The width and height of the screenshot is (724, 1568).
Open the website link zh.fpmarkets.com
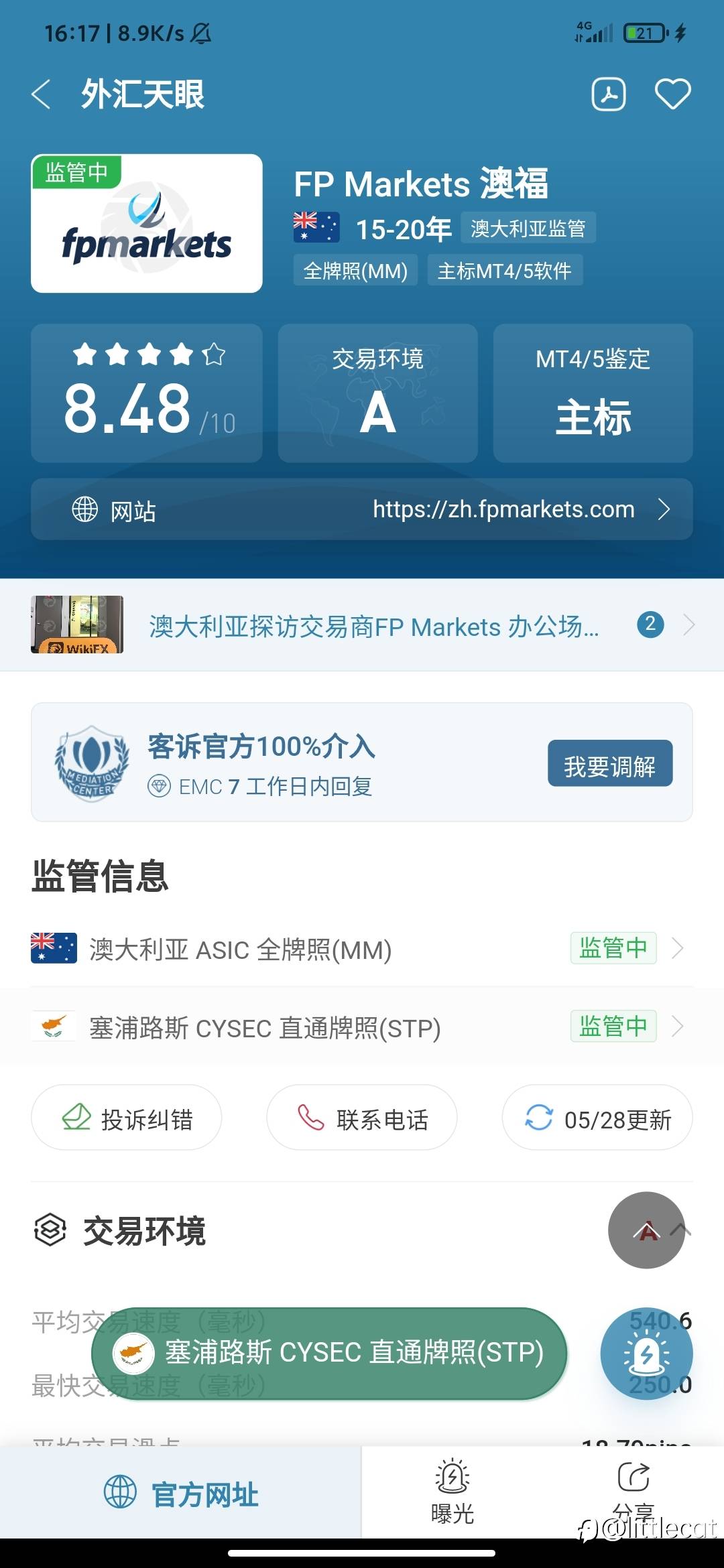tap(362, 509)
